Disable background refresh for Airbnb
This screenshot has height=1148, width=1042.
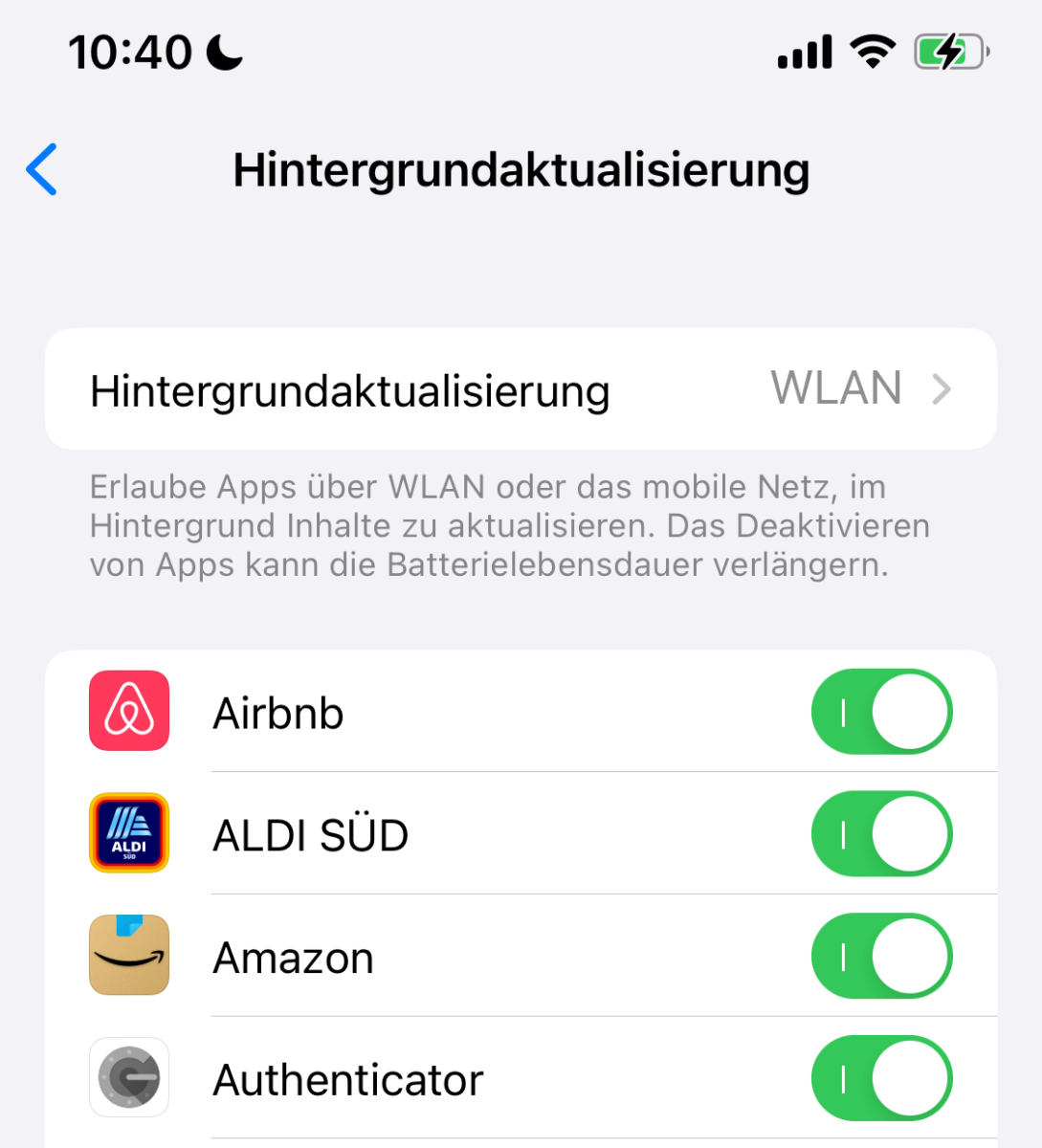(881, 712)
